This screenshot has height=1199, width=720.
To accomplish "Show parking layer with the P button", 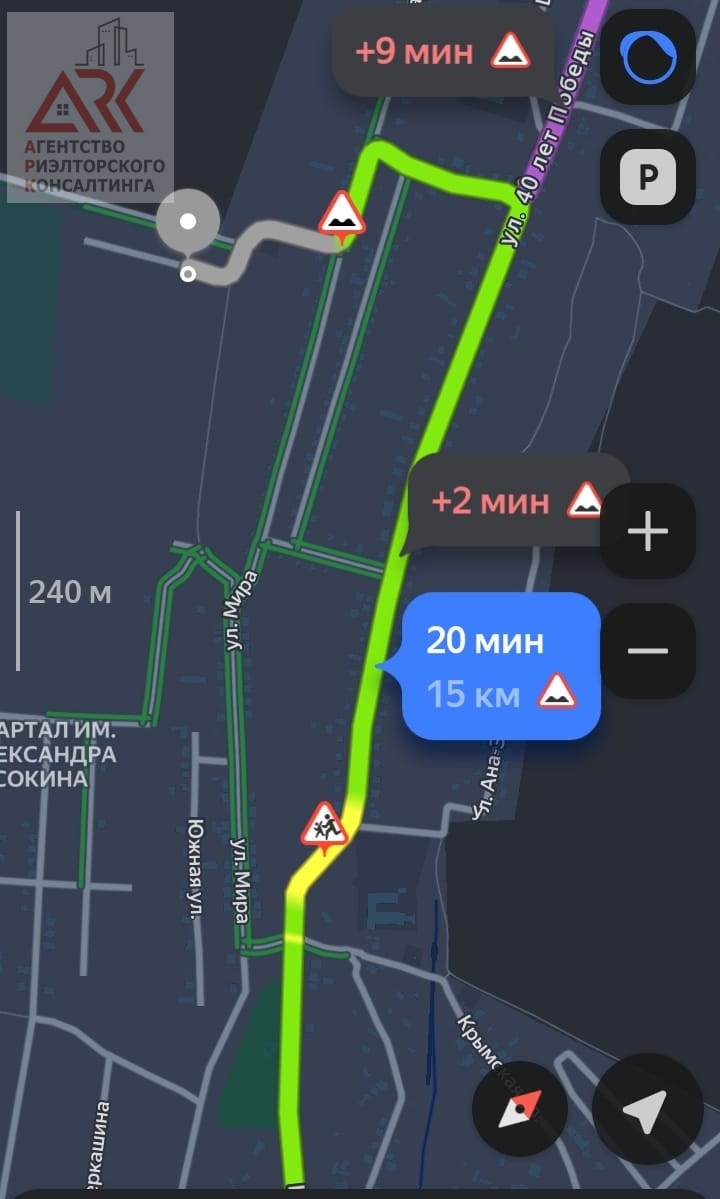I will point(648,178).
